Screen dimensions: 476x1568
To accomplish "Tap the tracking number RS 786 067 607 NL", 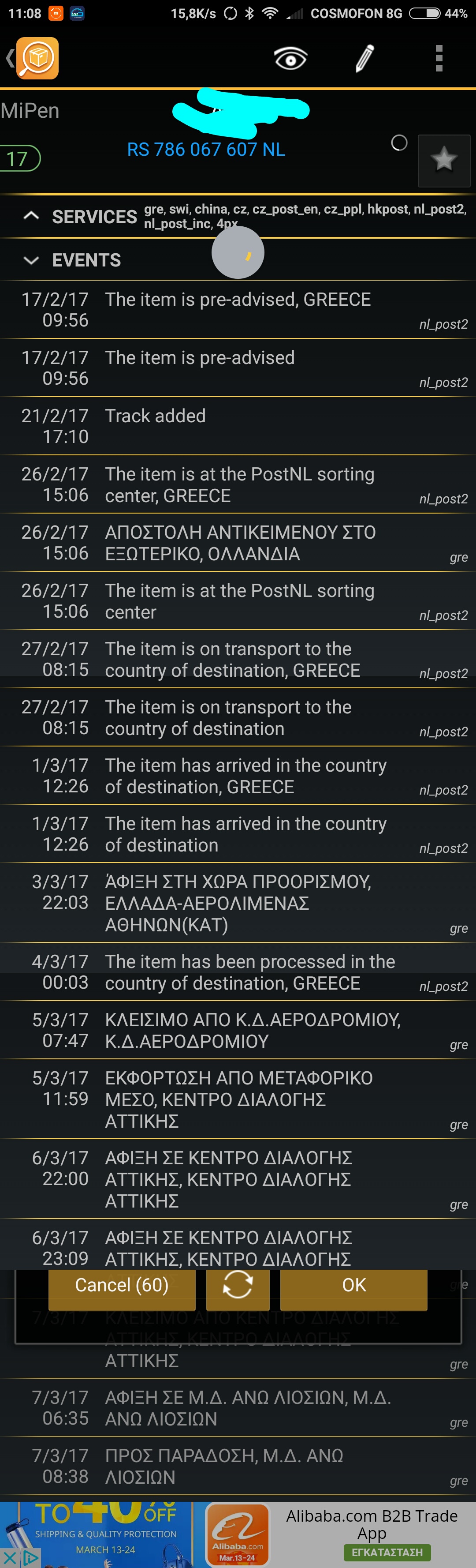I will [x=205, y=150].
